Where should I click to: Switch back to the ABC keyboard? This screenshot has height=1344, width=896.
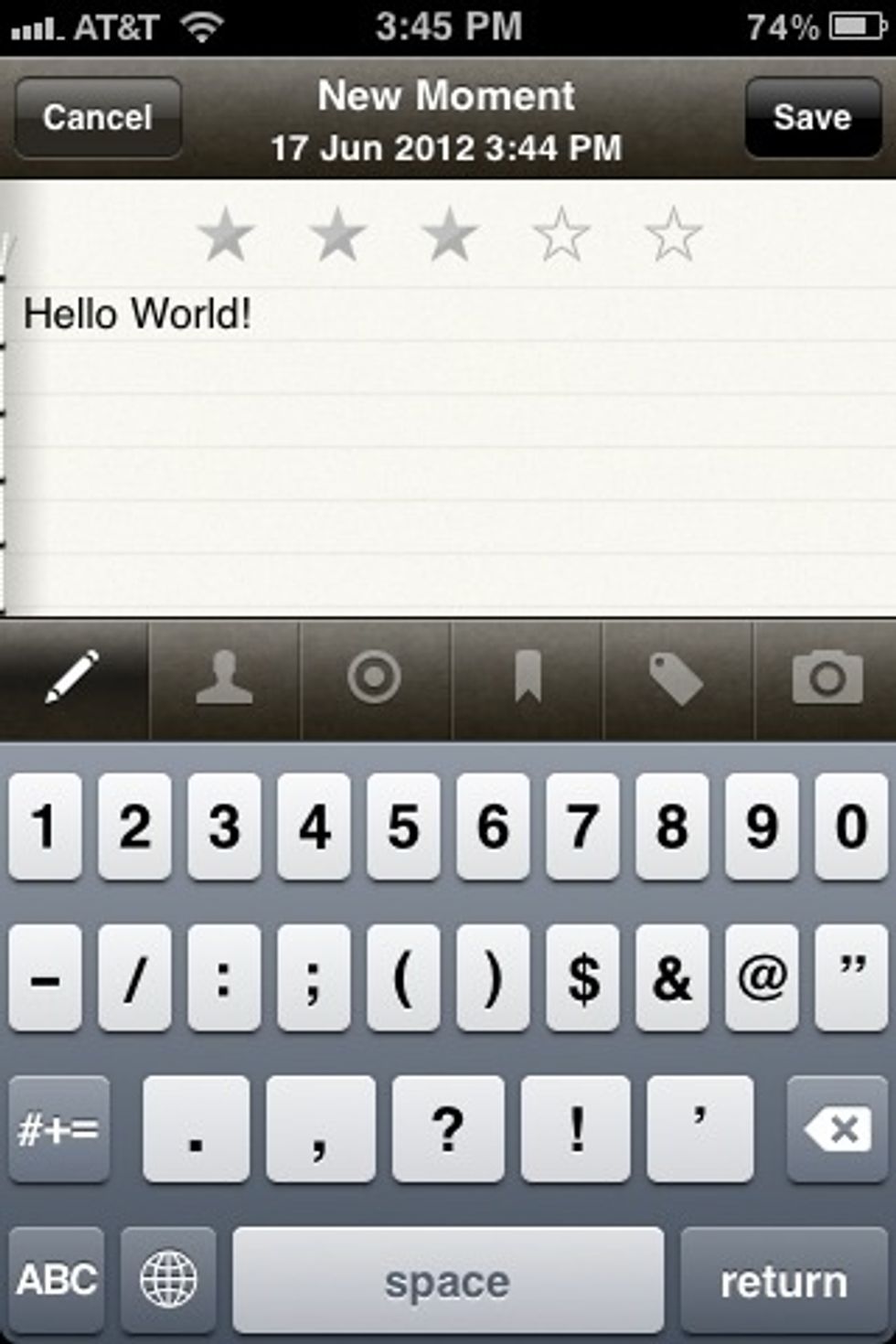[x=57, y=1279]
